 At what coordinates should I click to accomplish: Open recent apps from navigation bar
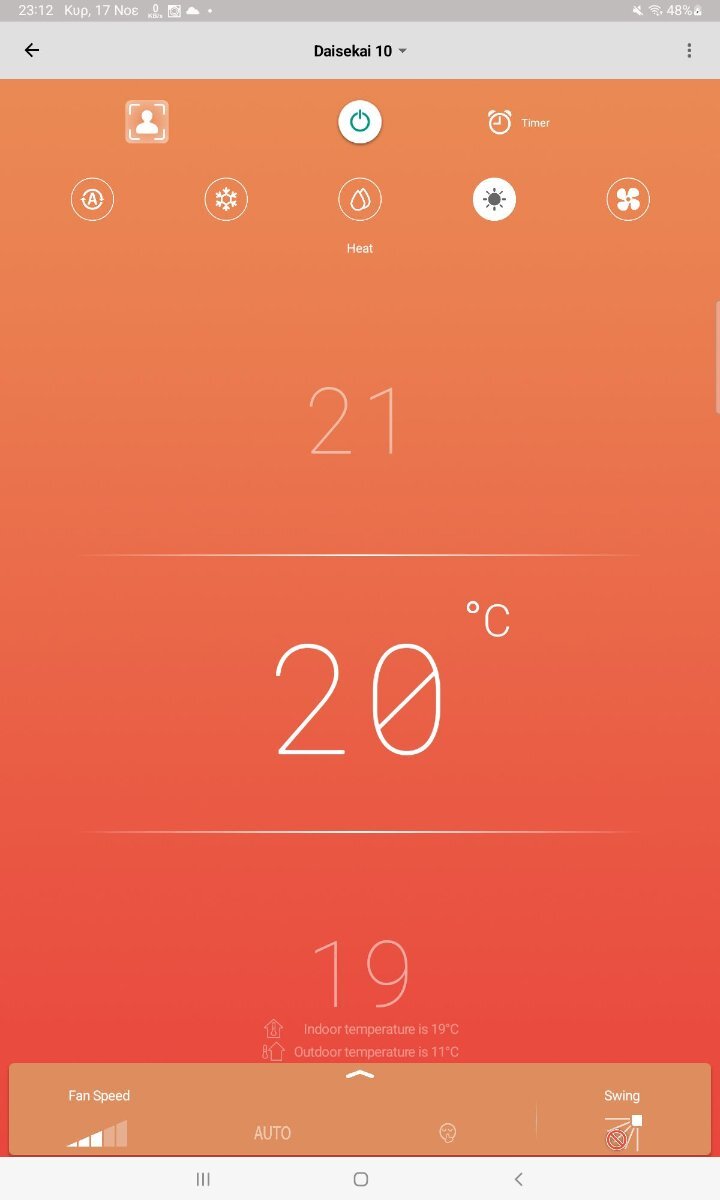click(x=203, y=1179)
